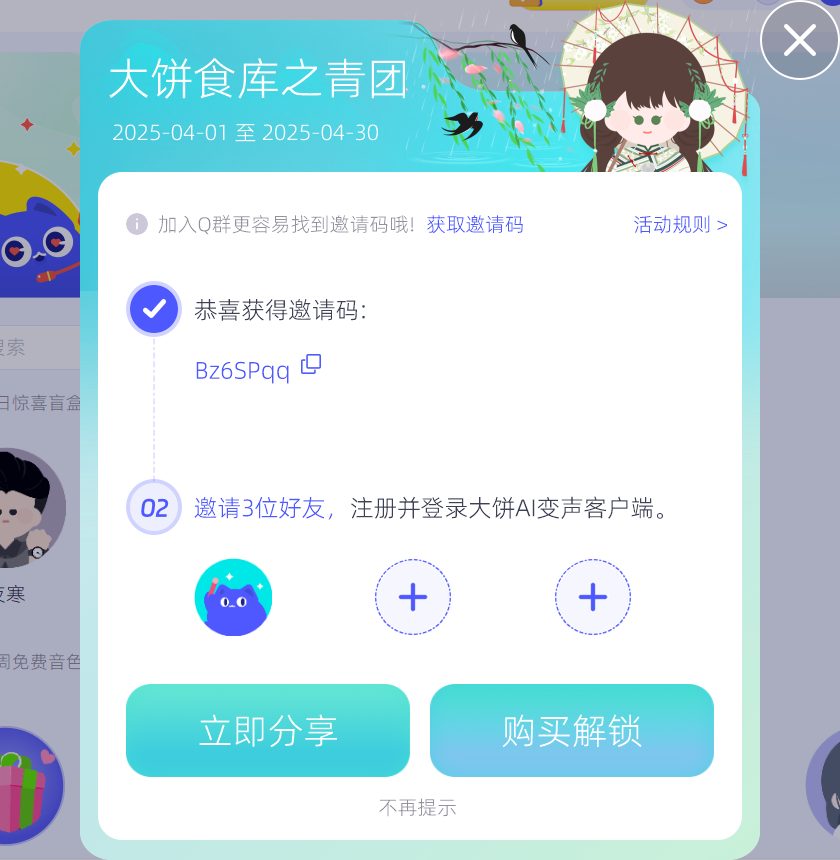840x860 pixels.
Task: Add a friend in the middle slot
Action: [x=413, y=597]
